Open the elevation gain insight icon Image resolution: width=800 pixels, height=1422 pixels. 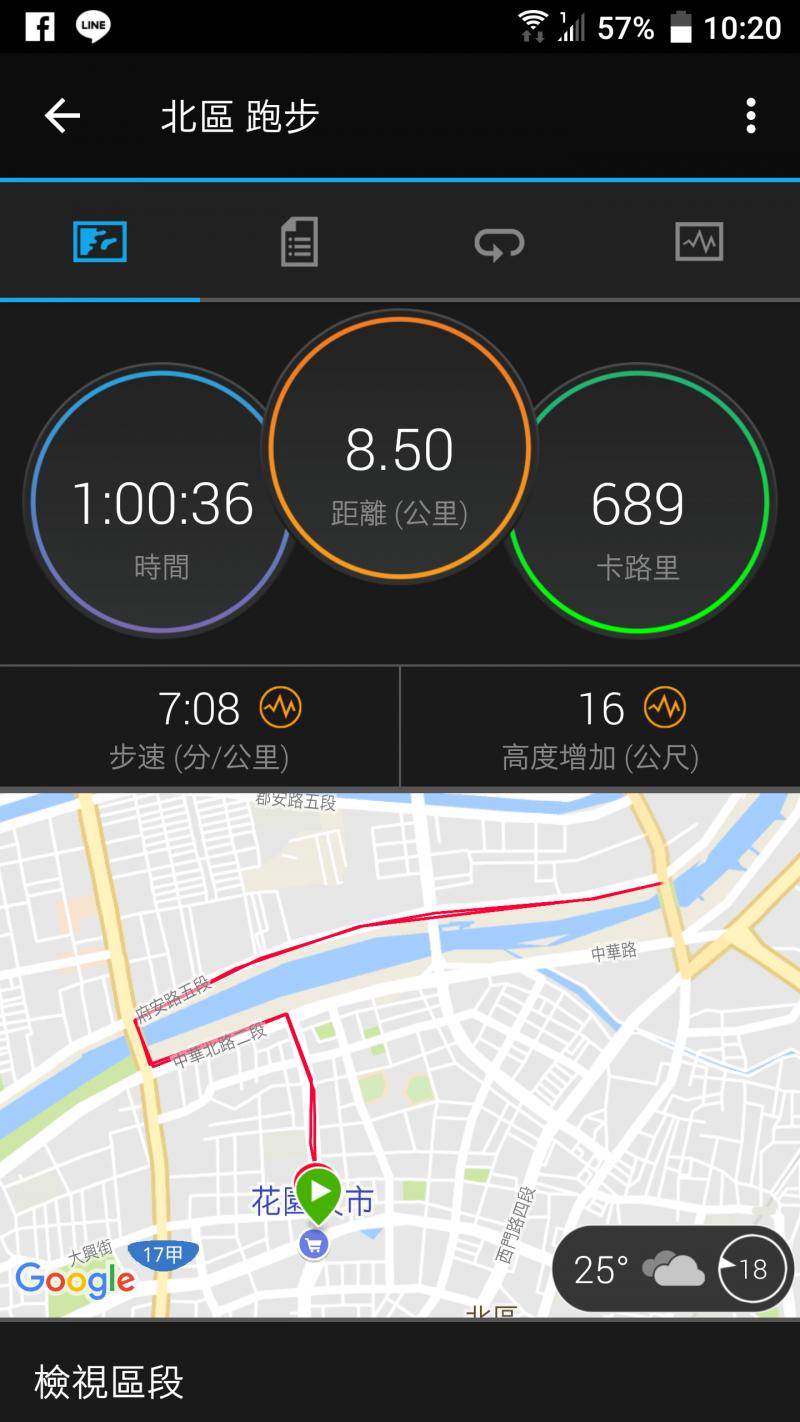[664, 708]
